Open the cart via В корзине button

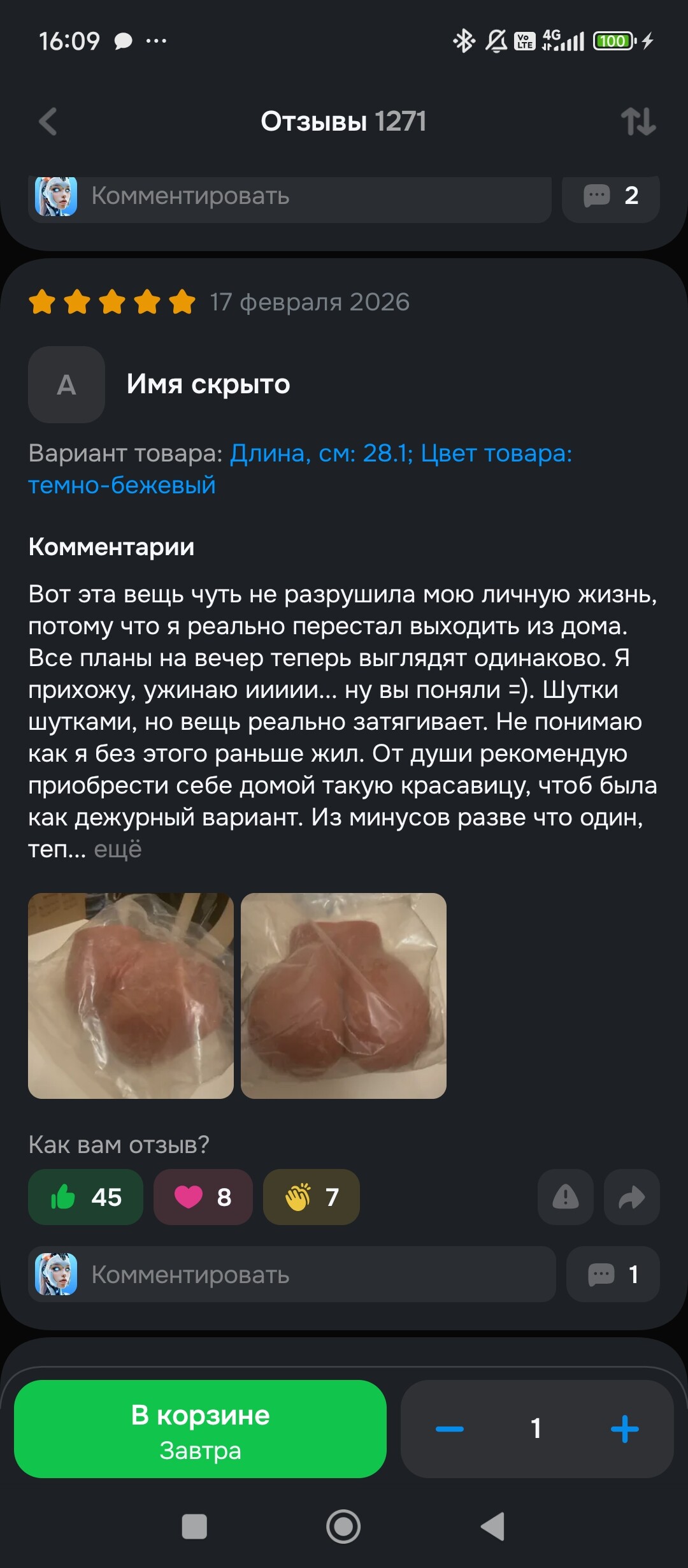[x=200, y=1428]
